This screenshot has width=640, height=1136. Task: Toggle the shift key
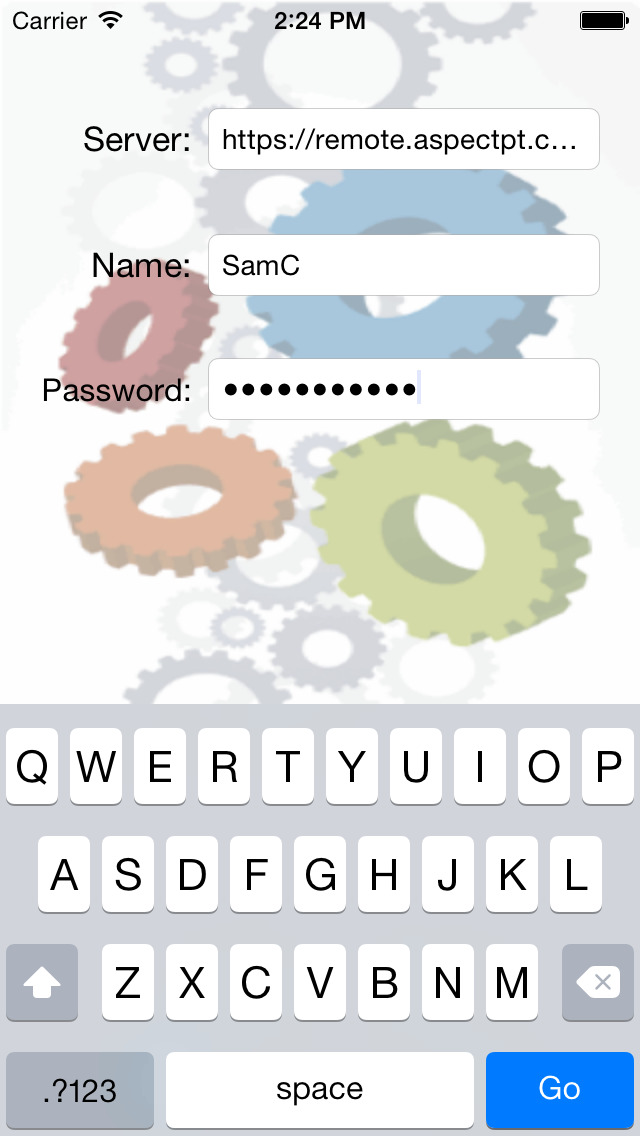(42, 982)
